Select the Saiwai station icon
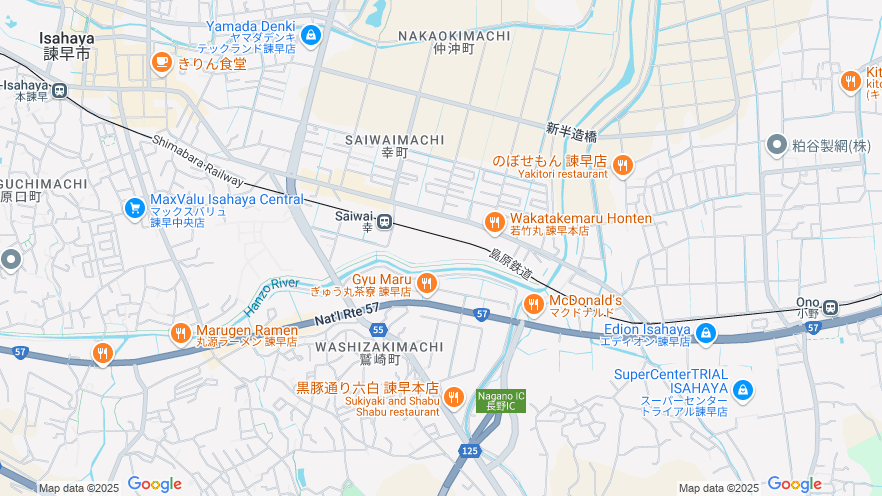The width and height of the screenshot is (882, 496). coord(384,221)
